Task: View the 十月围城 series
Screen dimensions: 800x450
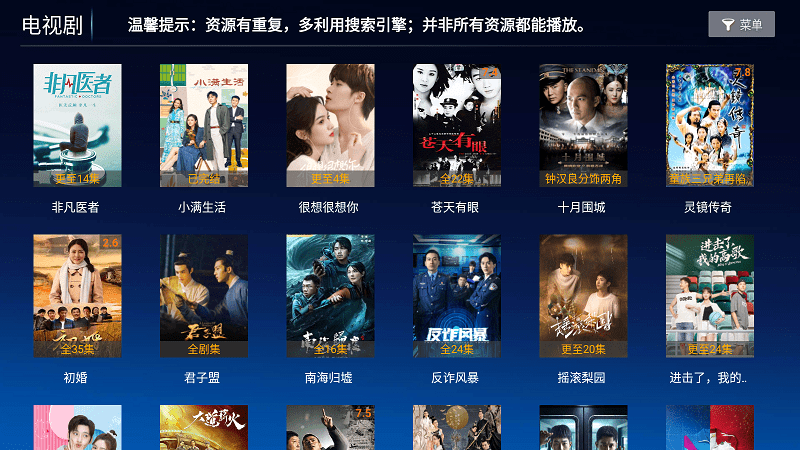Action: (583, 126)
